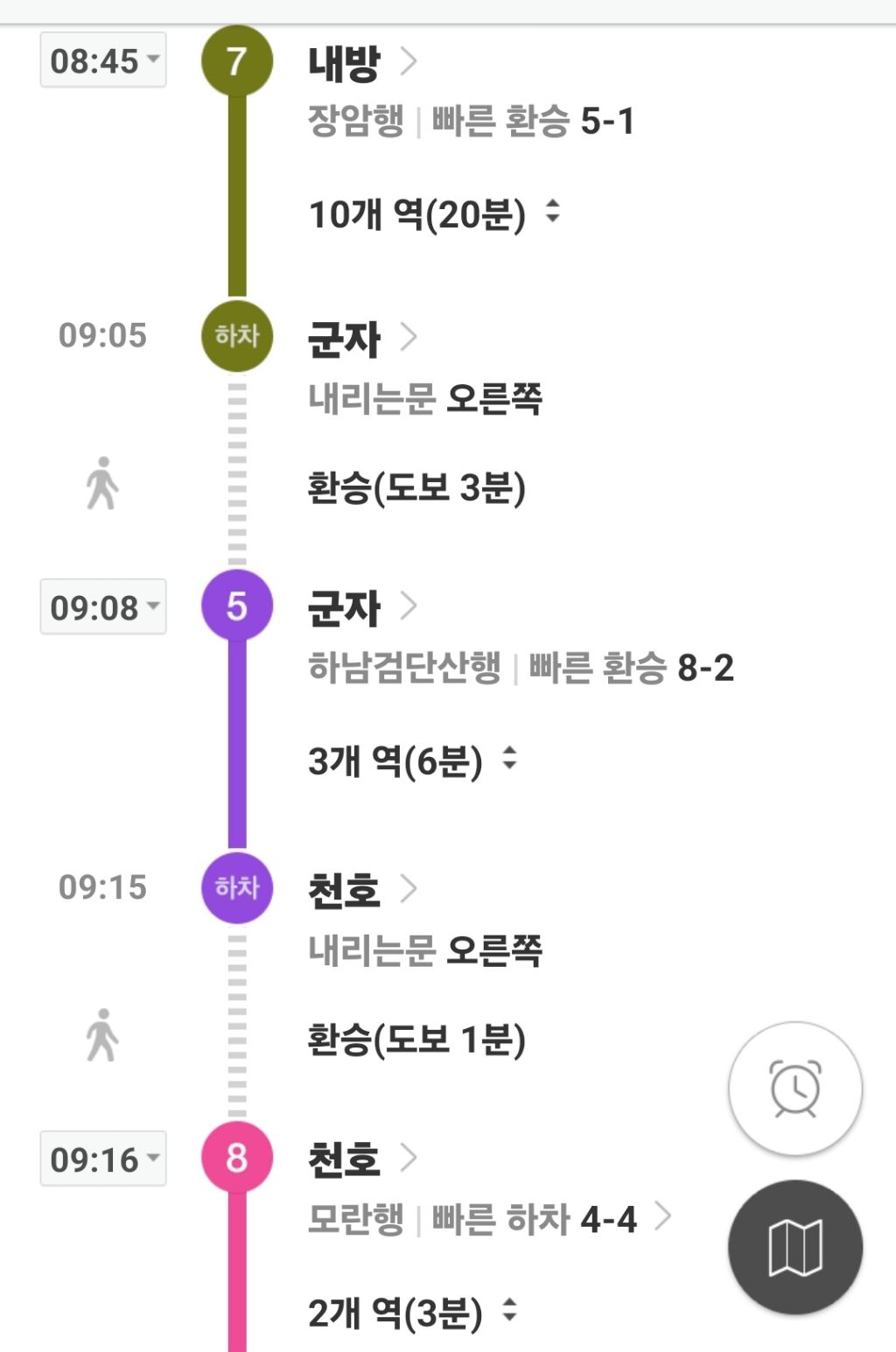Open the 08:45 departure time dropdown

[103, 60]
